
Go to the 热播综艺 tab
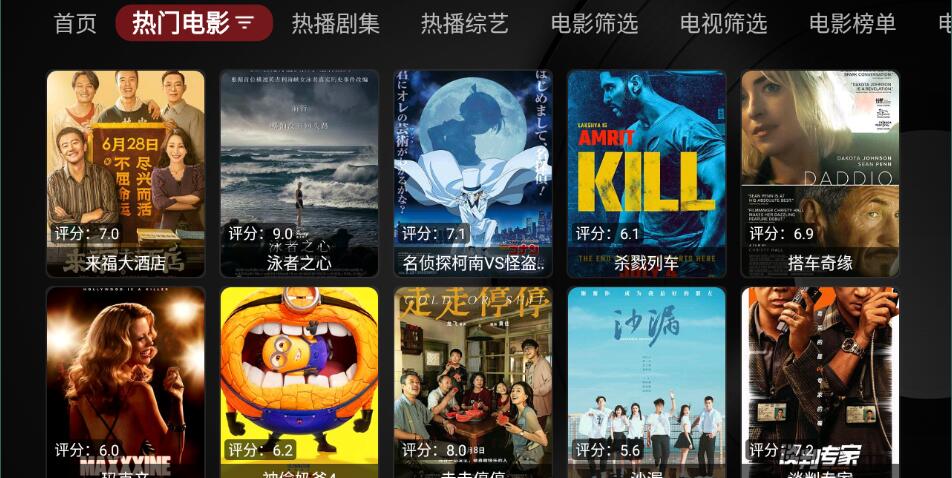[464, 23]
